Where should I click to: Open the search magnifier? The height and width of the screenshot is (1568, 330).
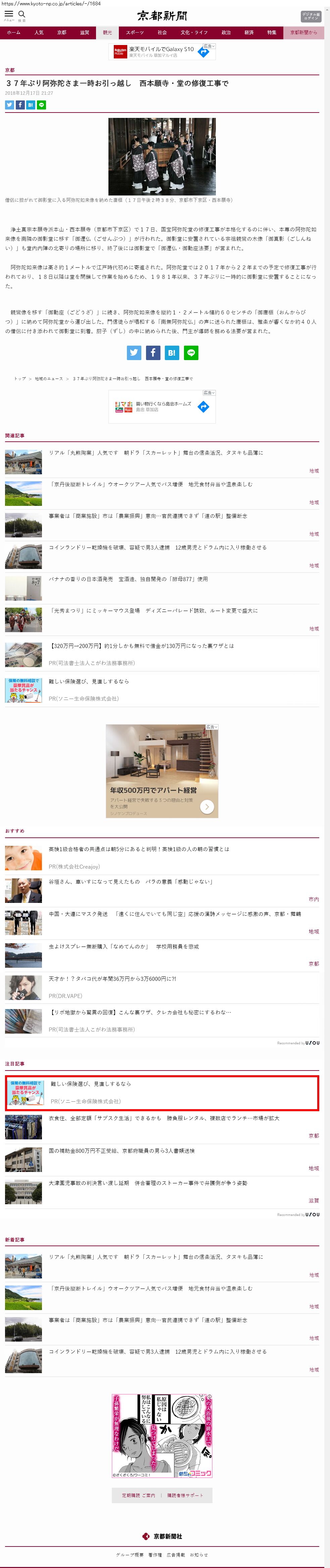point(22,14)
